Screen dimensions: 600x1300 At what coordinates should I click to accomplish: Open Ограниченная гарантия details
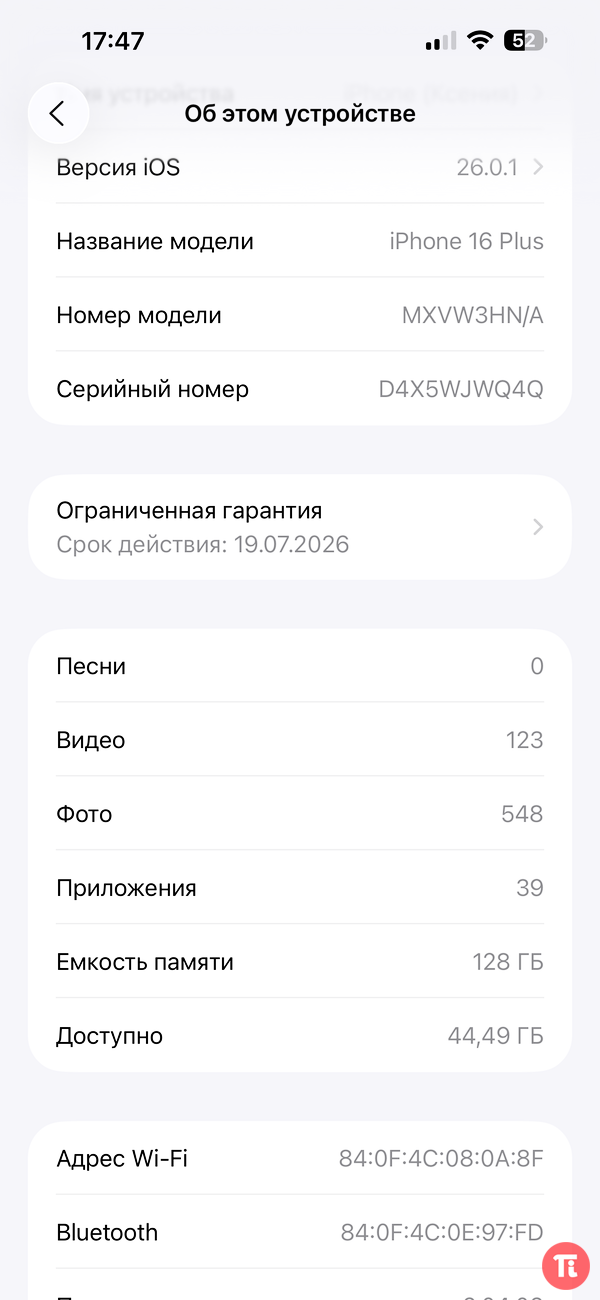[300, 527]
